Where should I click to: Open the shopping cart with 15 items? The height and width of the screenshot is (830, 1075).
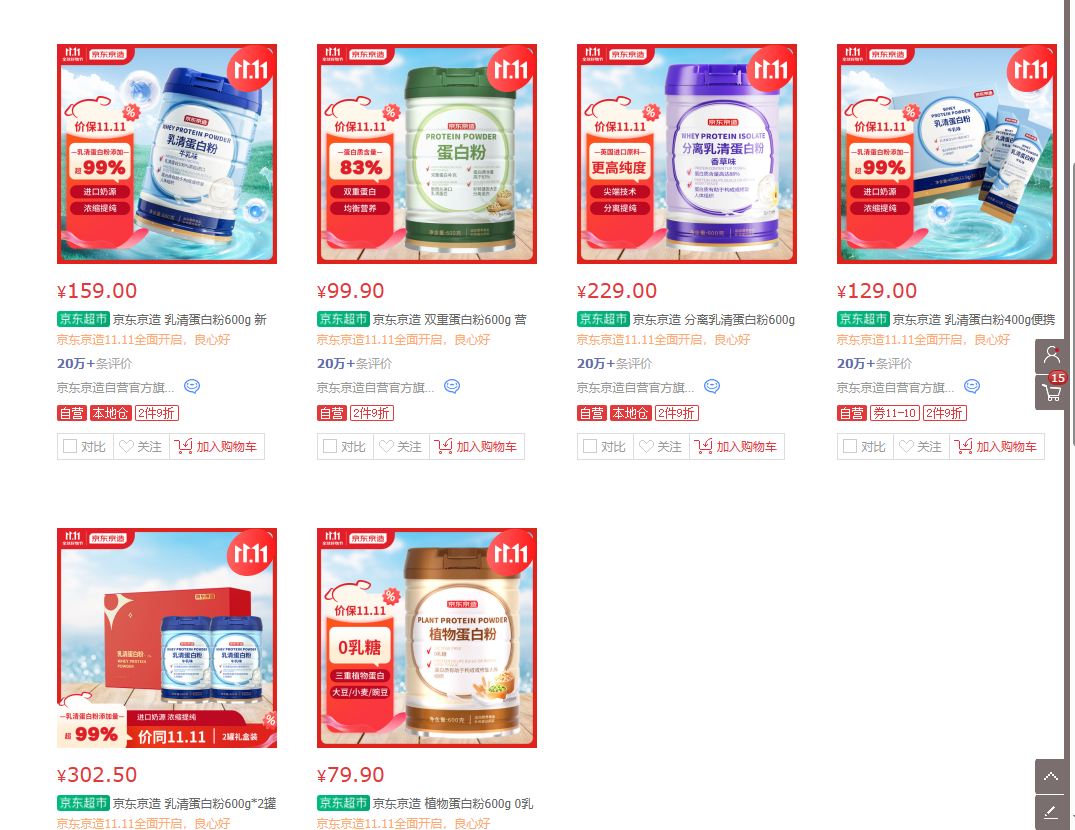[1051, 392]
